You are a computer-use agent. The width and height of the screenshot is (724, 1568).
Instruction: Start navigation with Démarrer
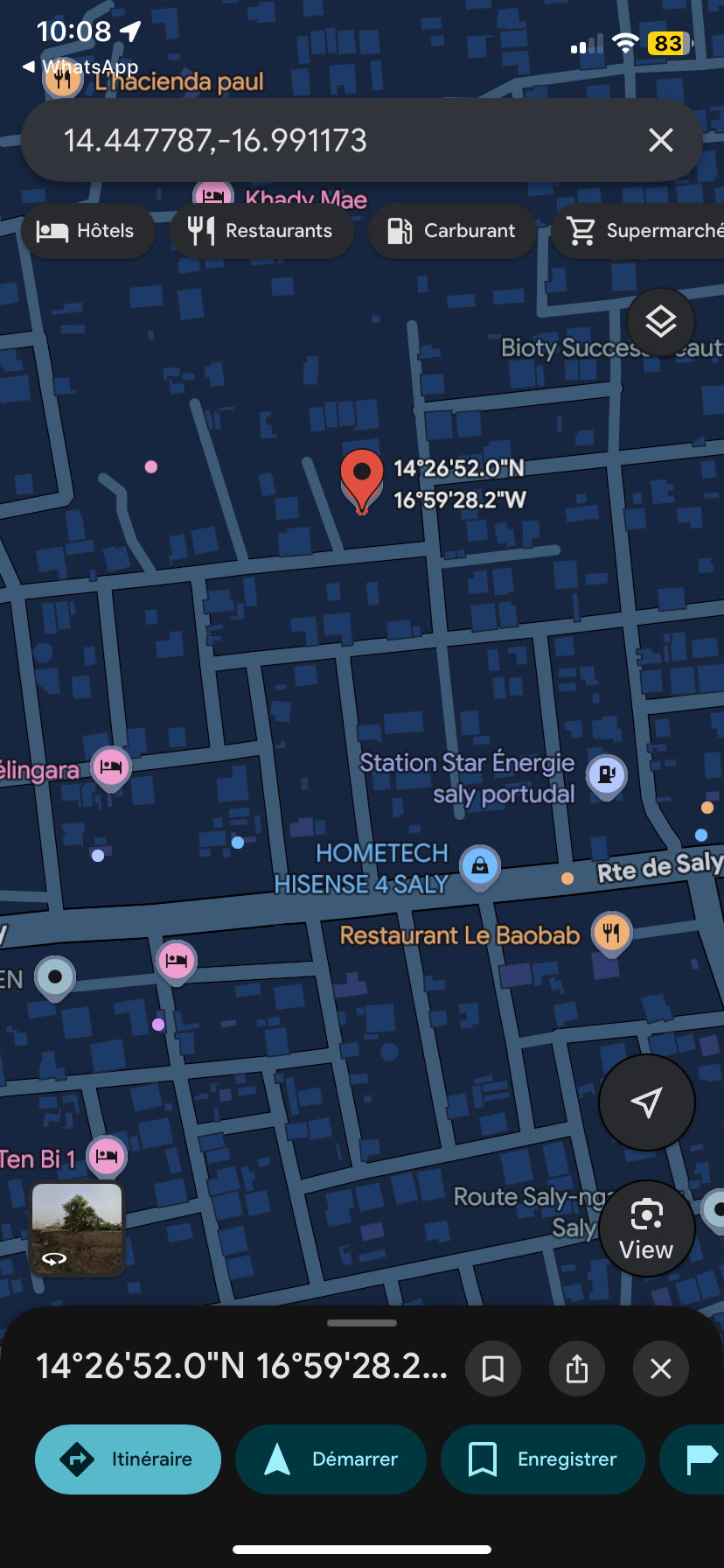coord(331,1459)
